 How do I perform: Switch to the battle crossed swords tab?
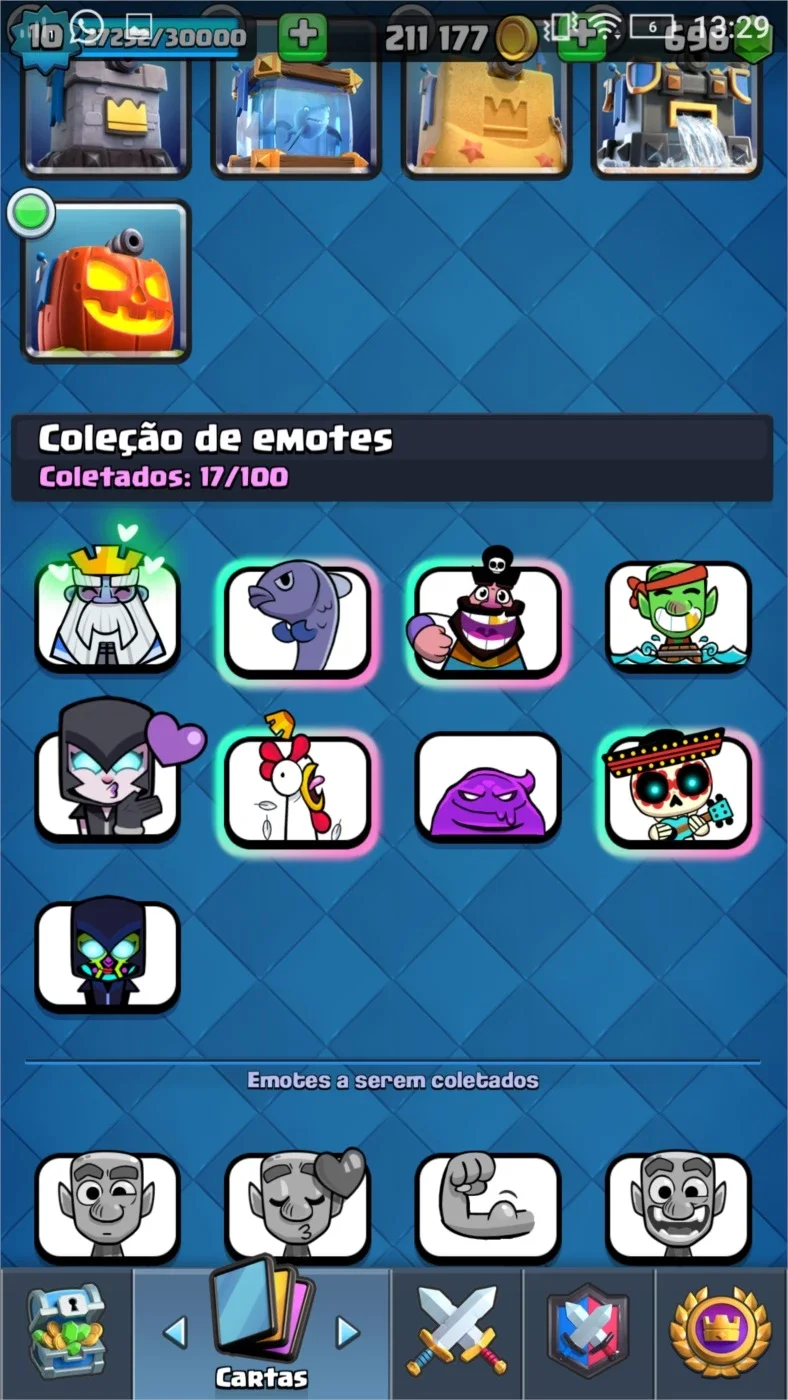coord(457,1334)
